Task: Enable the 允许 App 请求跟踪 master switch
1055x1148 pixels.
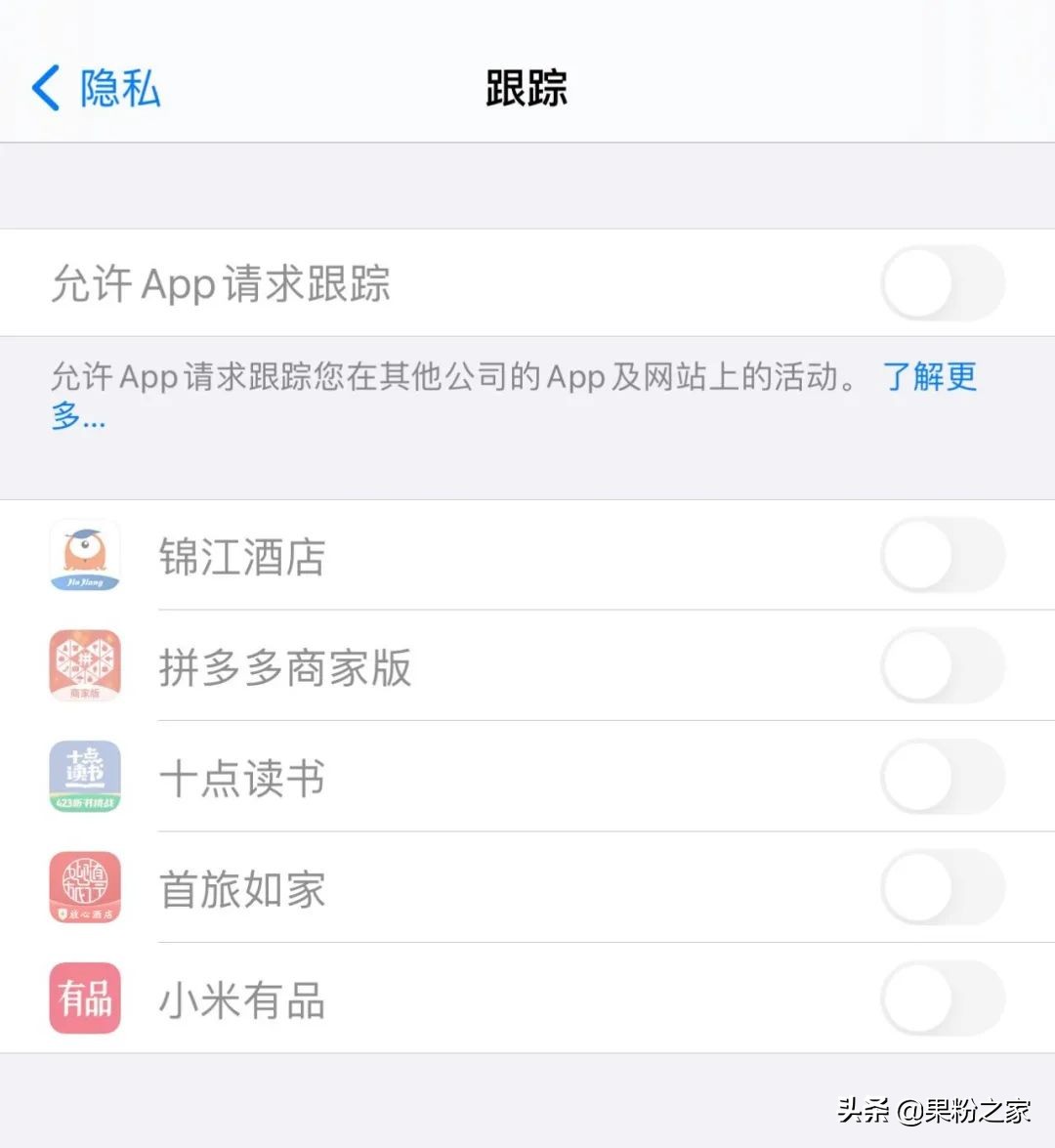Action: point(942,282)
